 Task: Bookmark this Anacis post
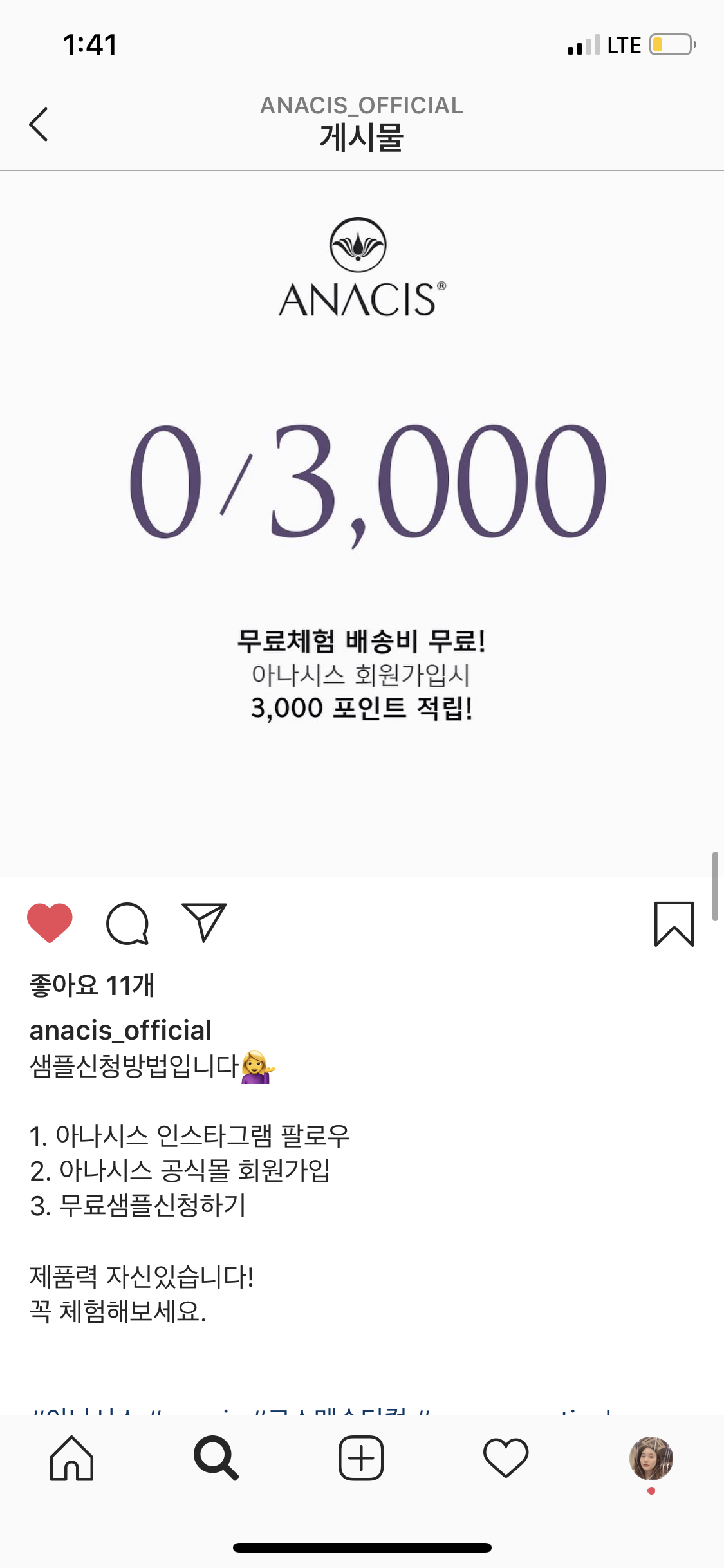(674, 924)
